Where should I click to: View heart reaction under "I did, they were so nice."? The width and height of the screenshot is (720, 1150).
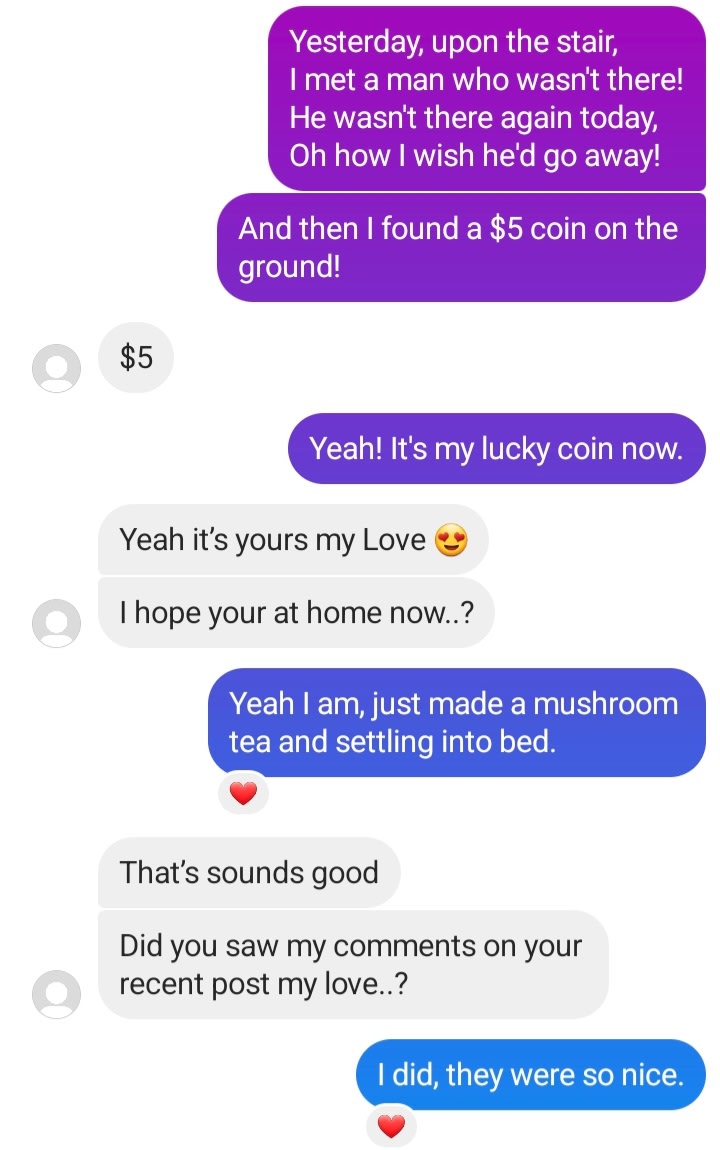click(x=391, y=1126)
